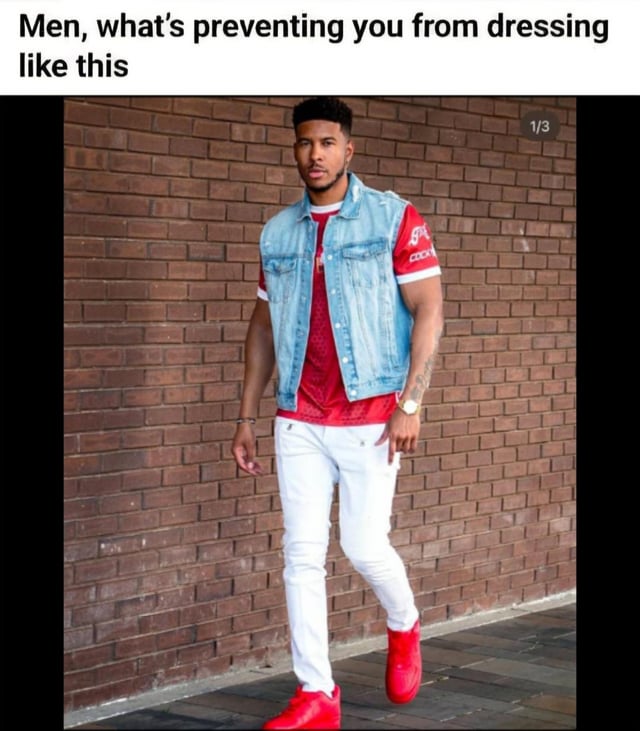Open the post's photo in full view
Viewport: 640px width, 731px height.
coord(320,413)
